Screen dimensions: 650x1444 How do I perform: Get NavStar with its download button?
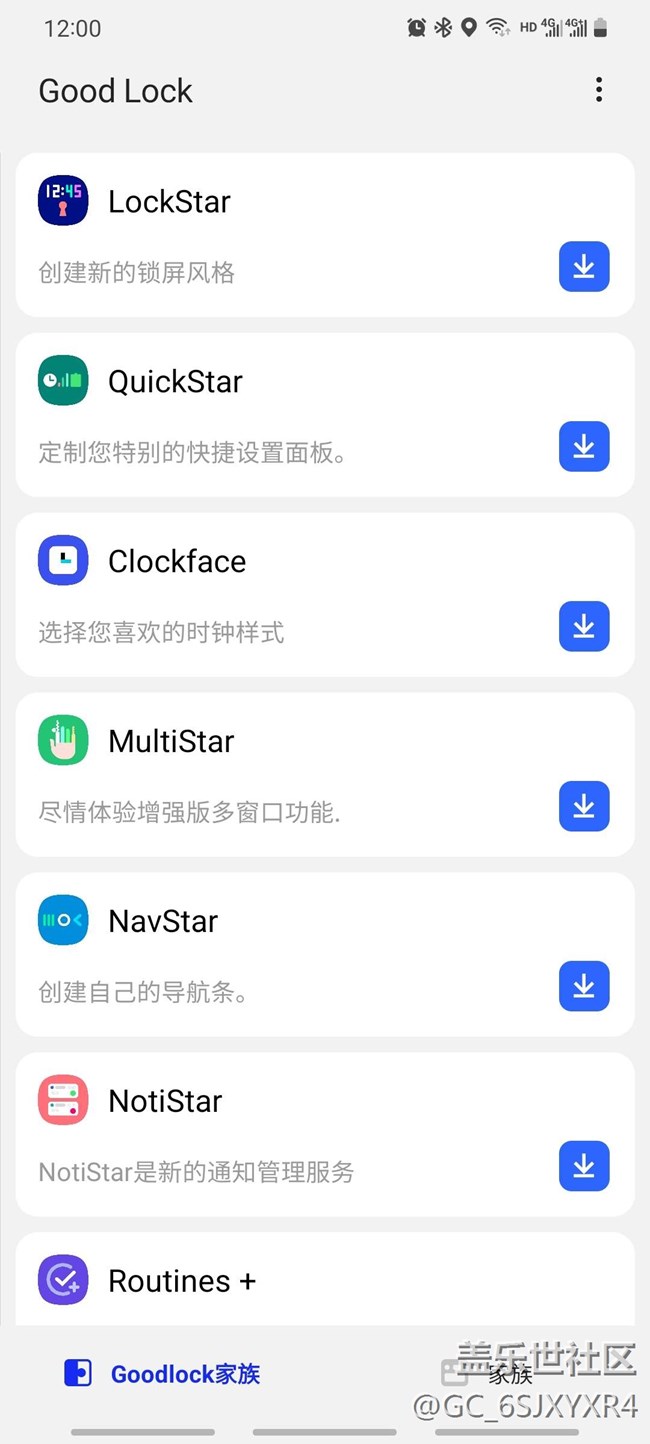[584, 987]
